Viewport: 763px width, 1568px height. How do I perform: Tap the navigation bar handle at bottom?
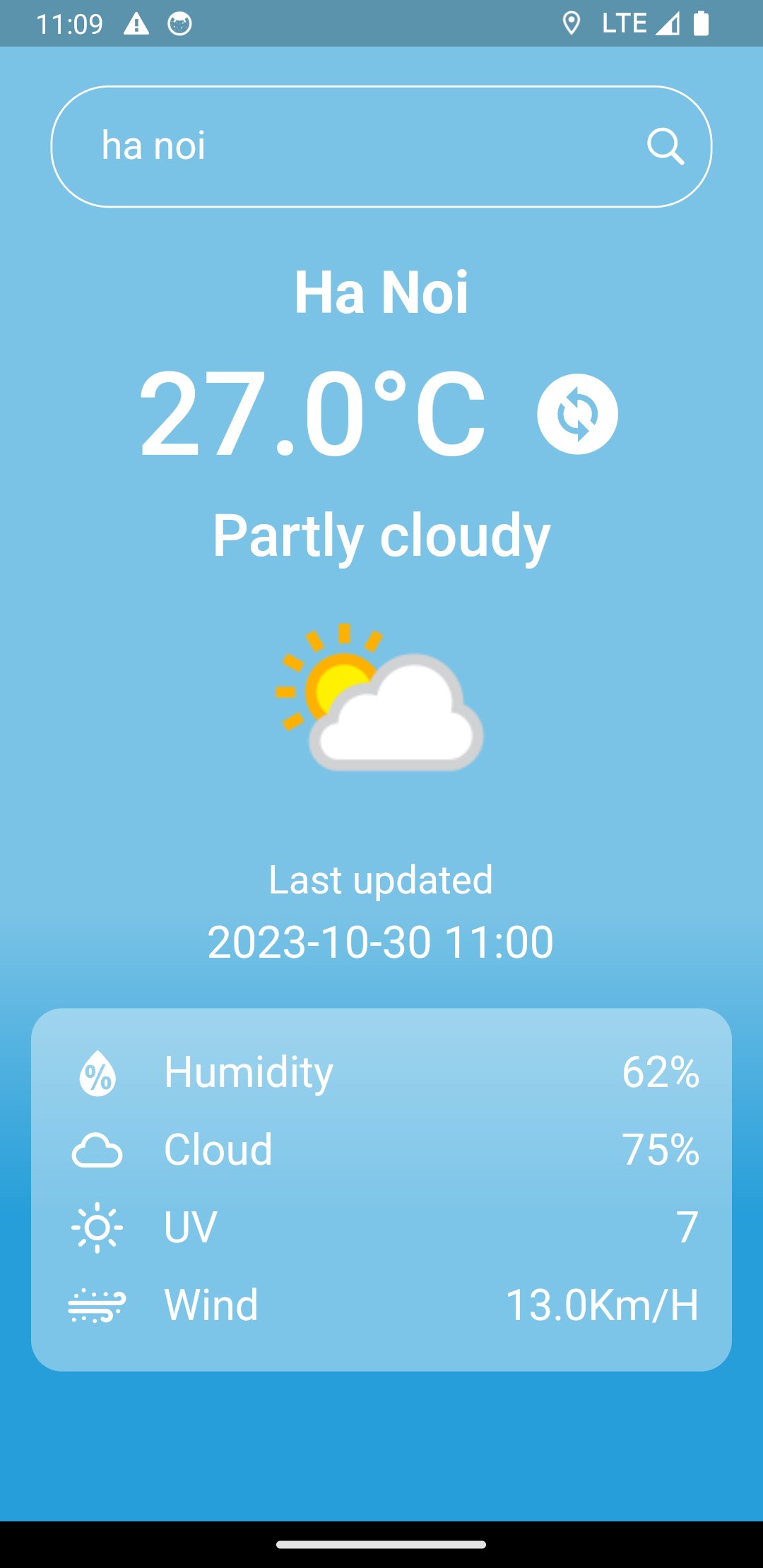pos(381,1545)
